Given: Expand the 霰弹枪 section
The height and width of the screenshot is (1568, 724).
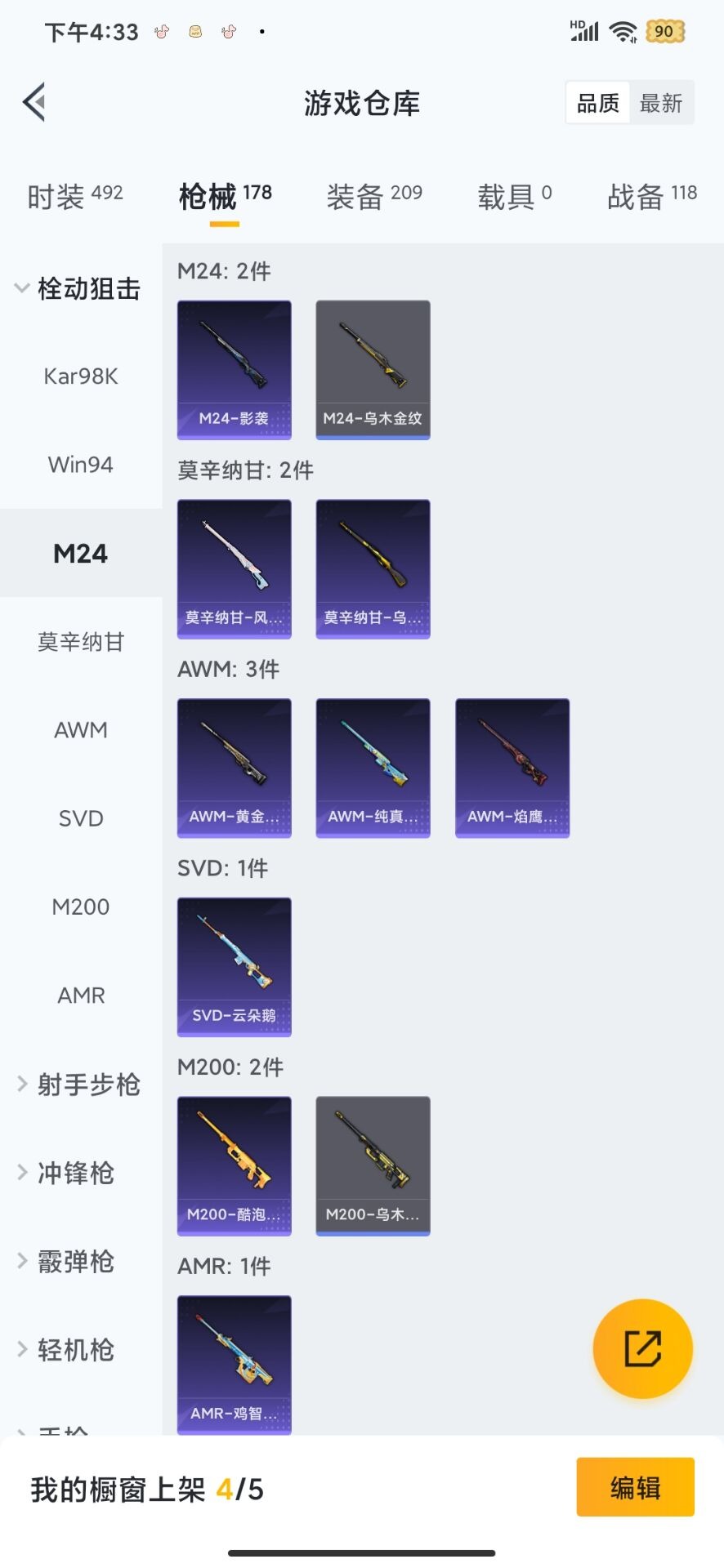Looking at the screenshot, I should pos(80,1262).
